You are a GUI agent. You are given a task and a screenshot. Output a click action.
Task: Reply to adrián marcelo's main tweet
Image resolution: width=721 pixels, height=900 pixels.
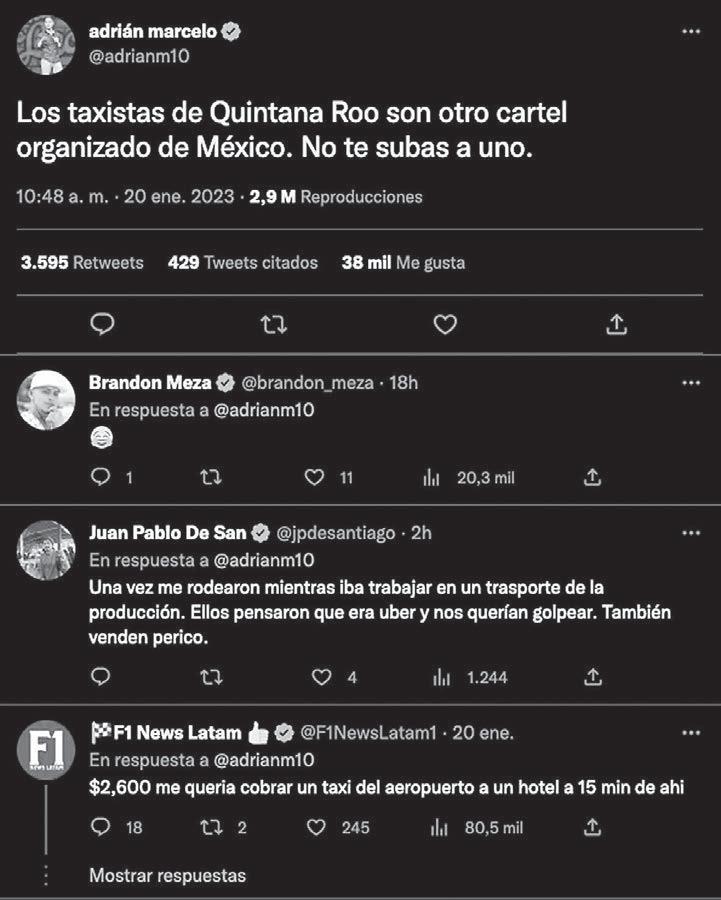click(x=102, y=323)
